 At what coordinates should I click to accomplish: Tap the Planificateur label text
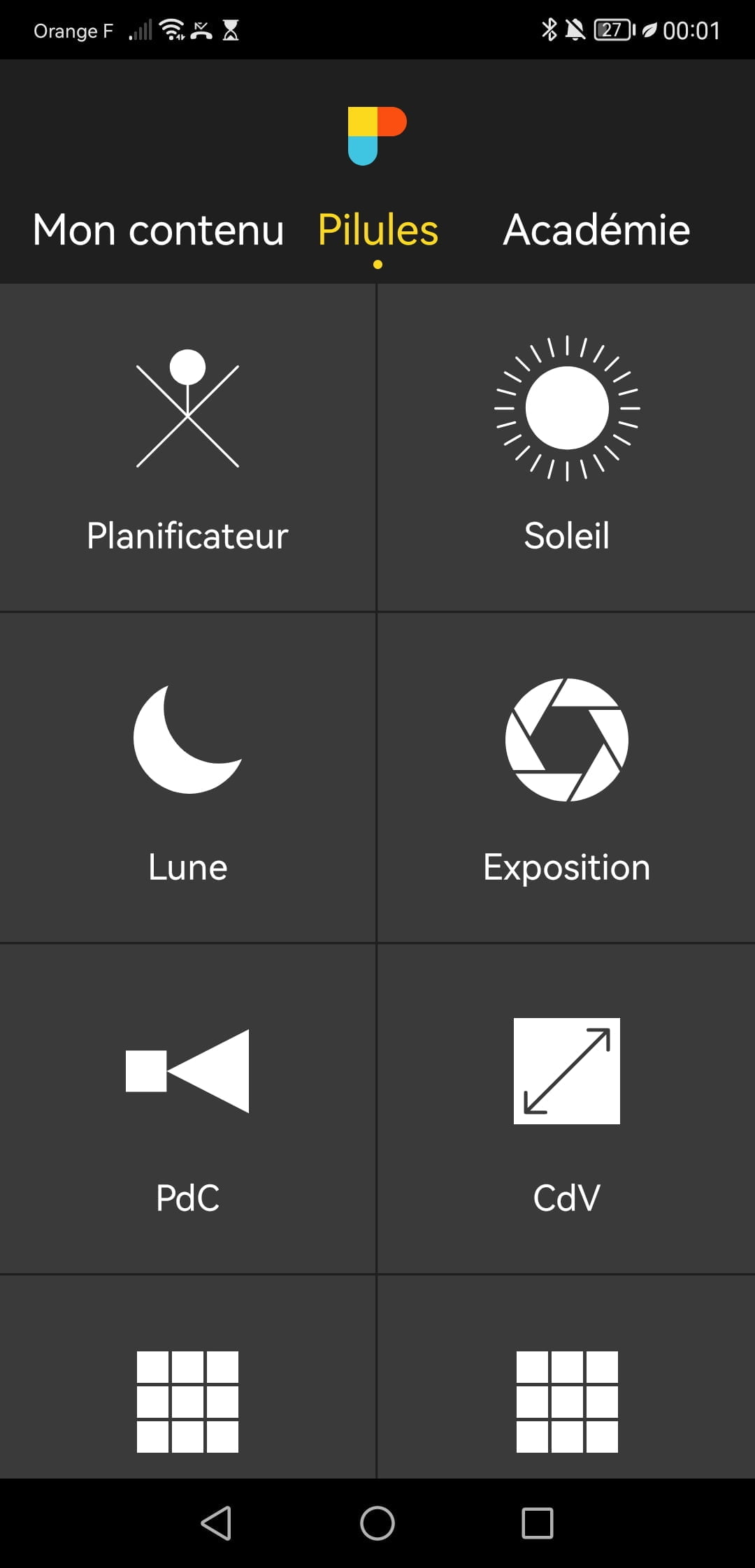tap(187, 537)
